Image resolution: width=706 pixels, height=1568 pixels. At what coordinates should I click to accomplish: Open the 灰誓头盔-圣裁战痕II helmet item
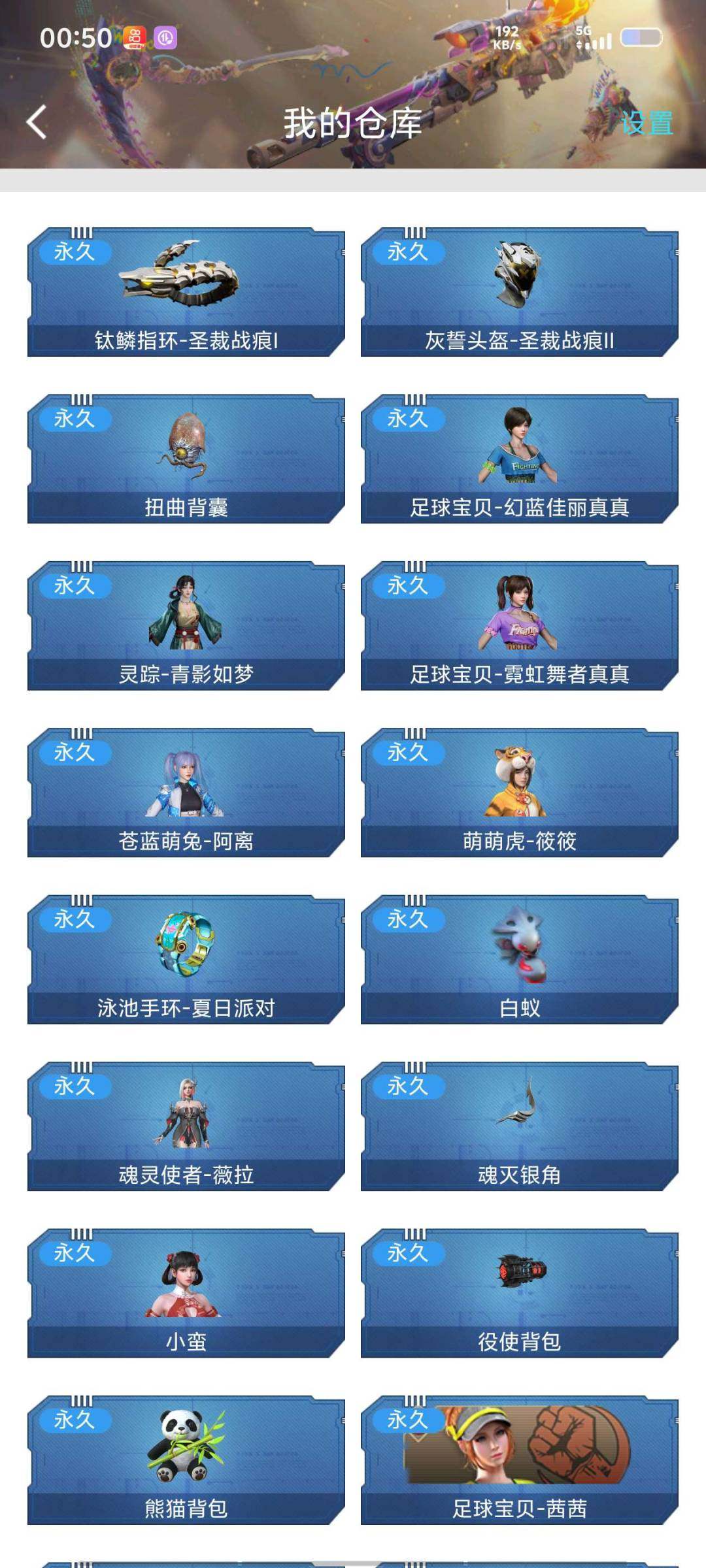tap(520, 287)
